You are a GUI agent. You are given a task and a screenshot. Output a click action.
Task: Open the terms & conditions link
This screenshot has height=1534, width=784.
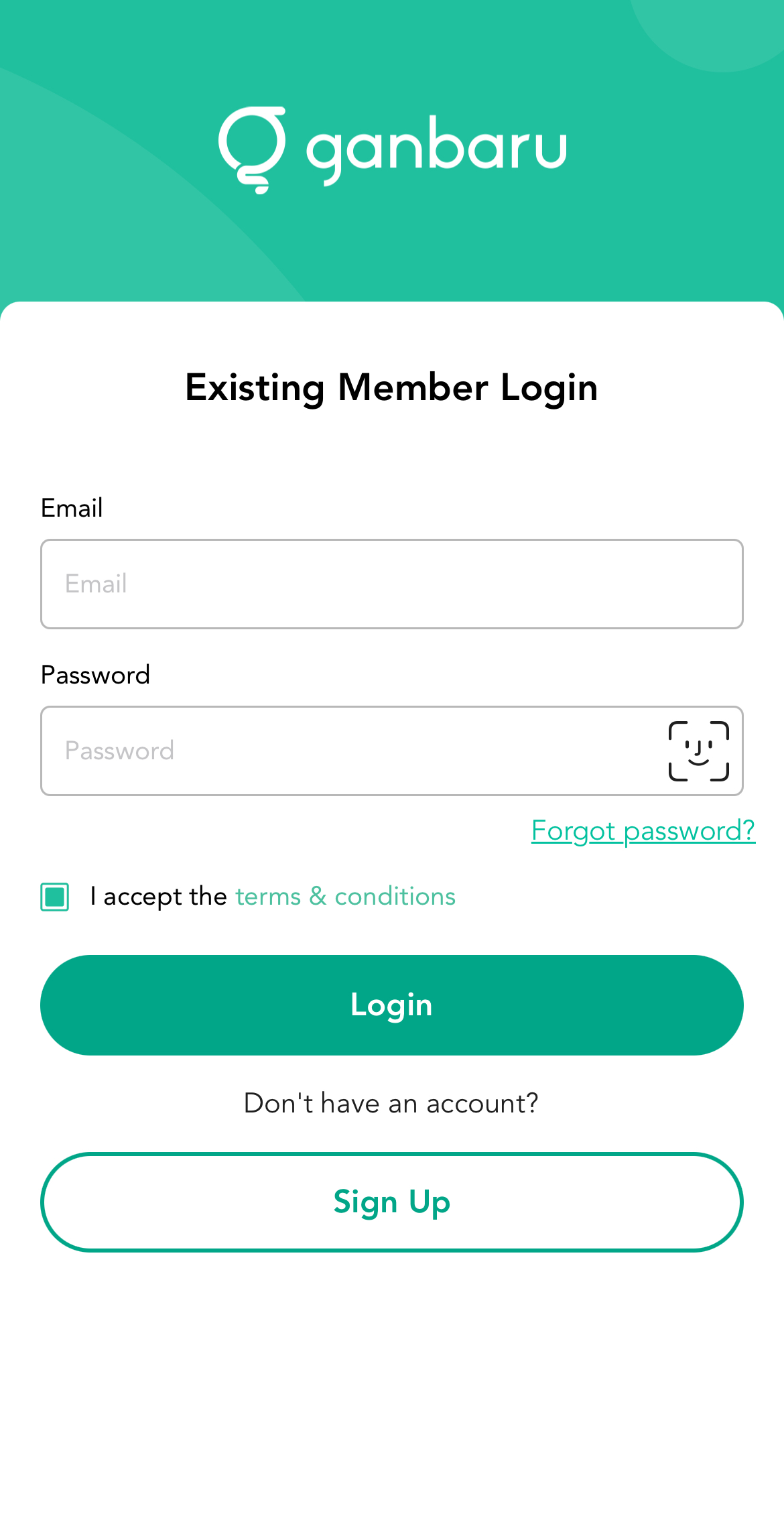coord(345,897)
